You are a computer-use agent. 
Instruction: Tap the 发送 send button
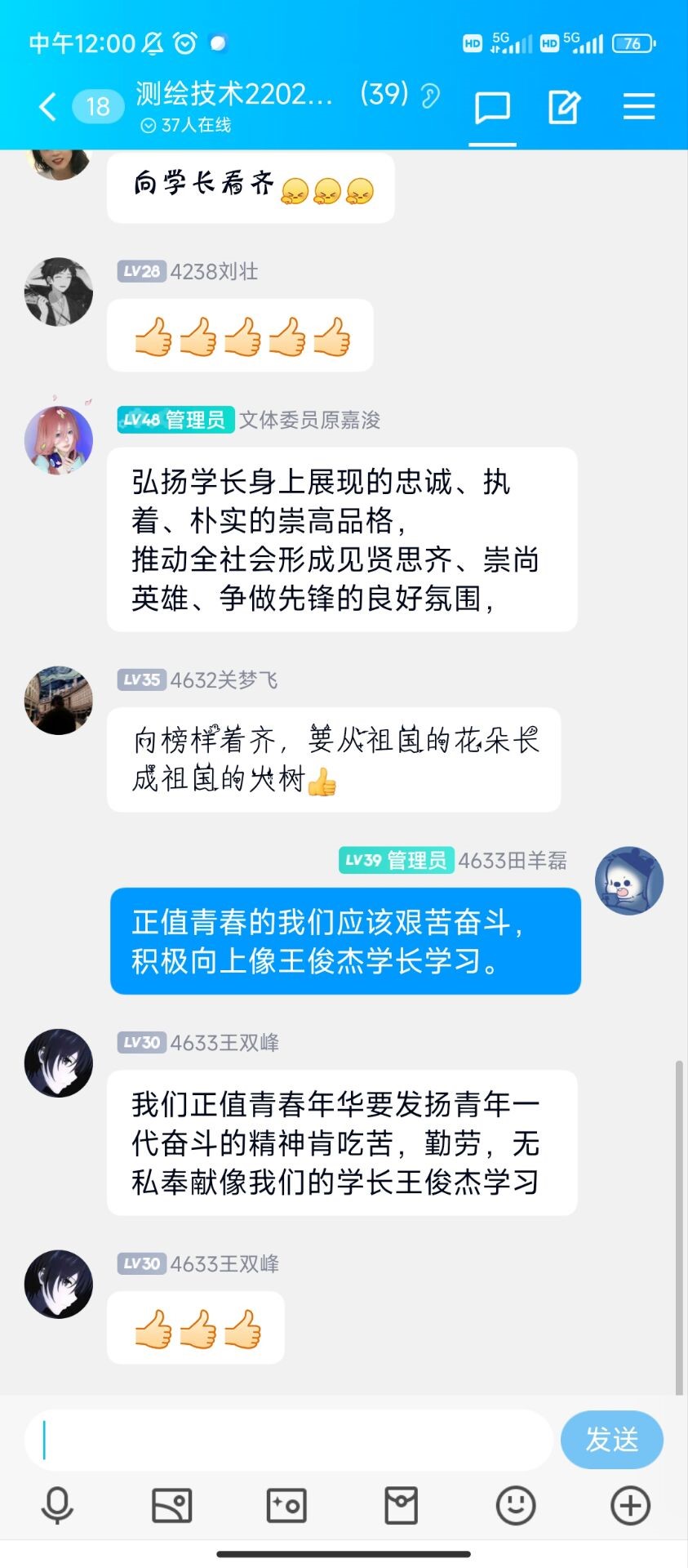611,1440
